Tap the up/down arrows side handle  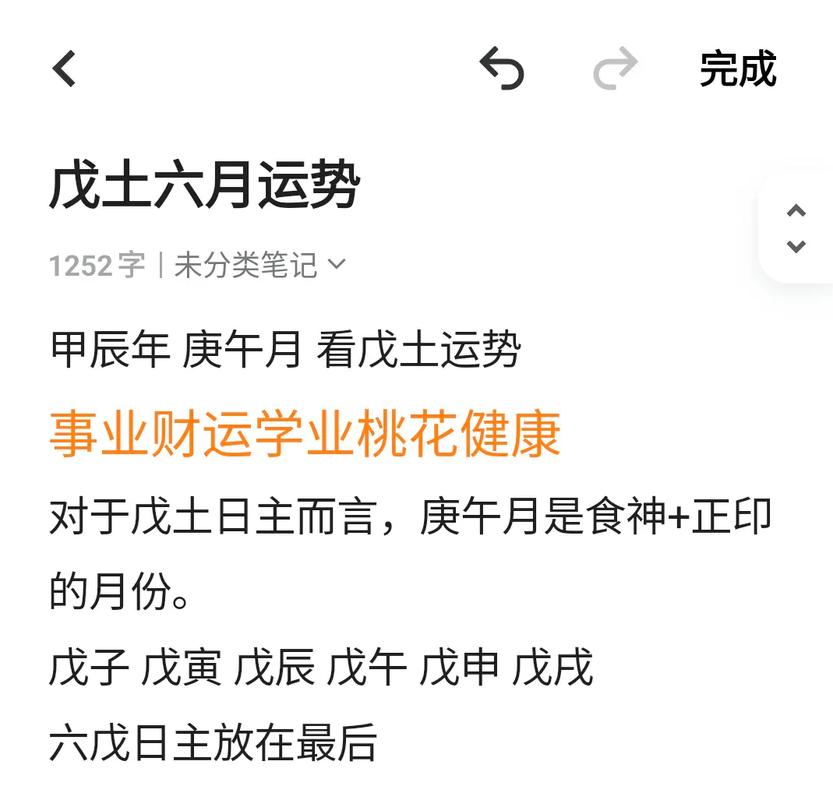[x=796, y=228]
